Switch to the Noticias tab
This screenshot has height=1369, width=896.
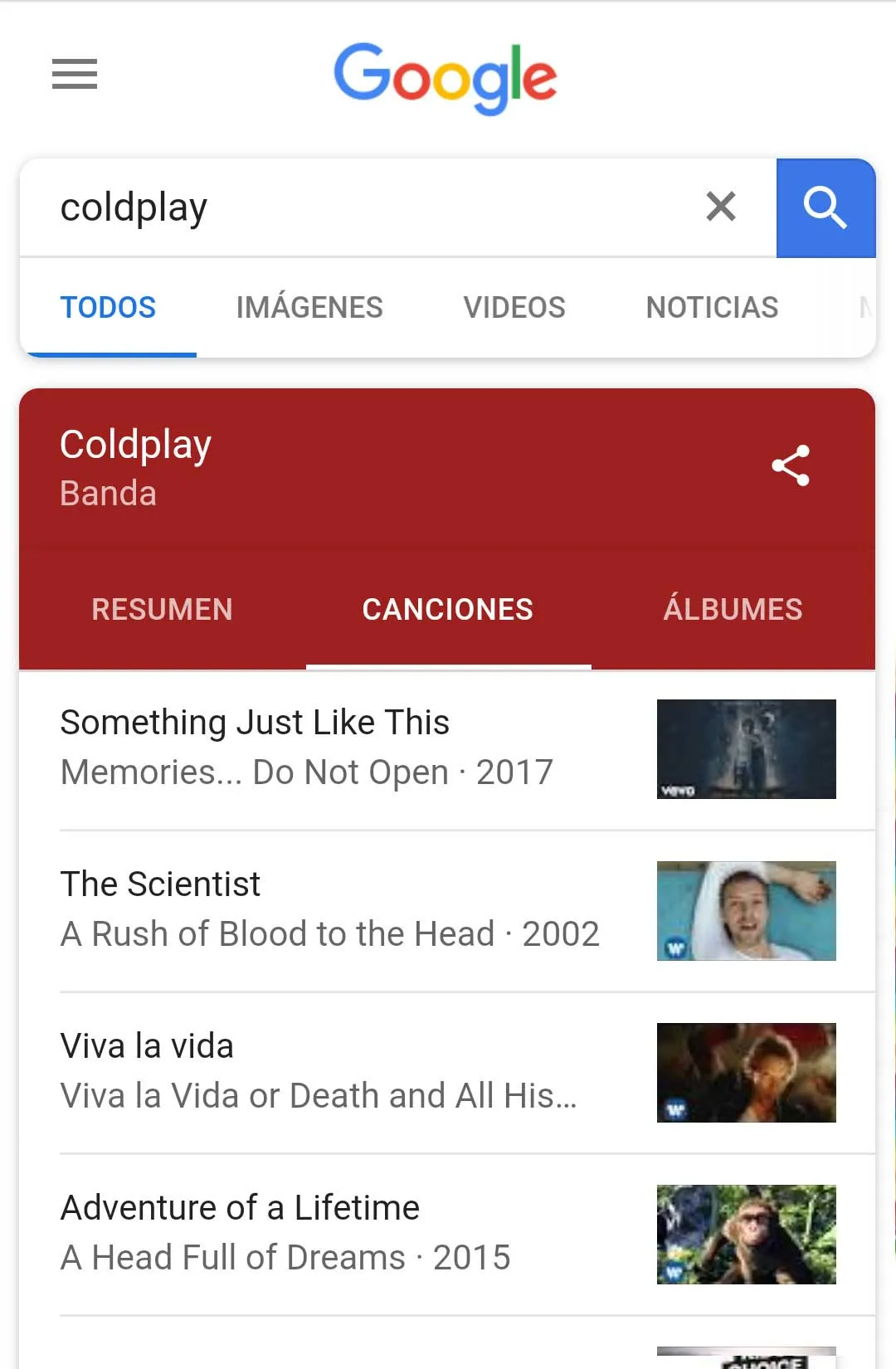712,308
